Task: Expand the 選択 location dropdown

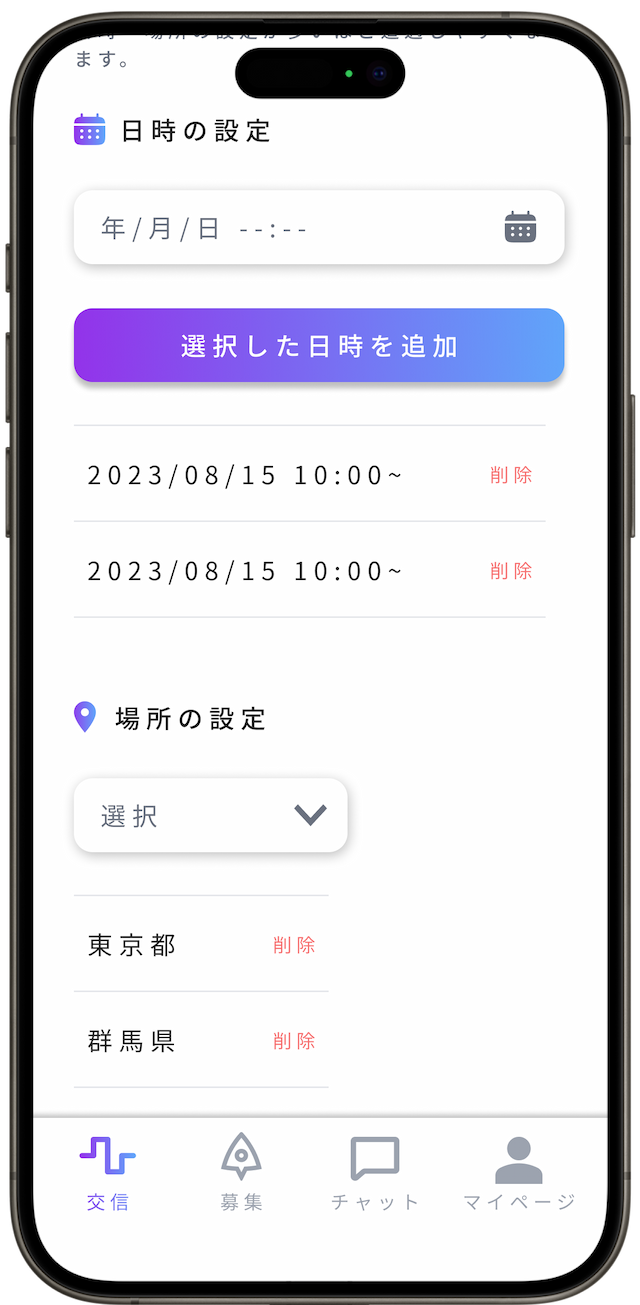Action: coord(210,816)
